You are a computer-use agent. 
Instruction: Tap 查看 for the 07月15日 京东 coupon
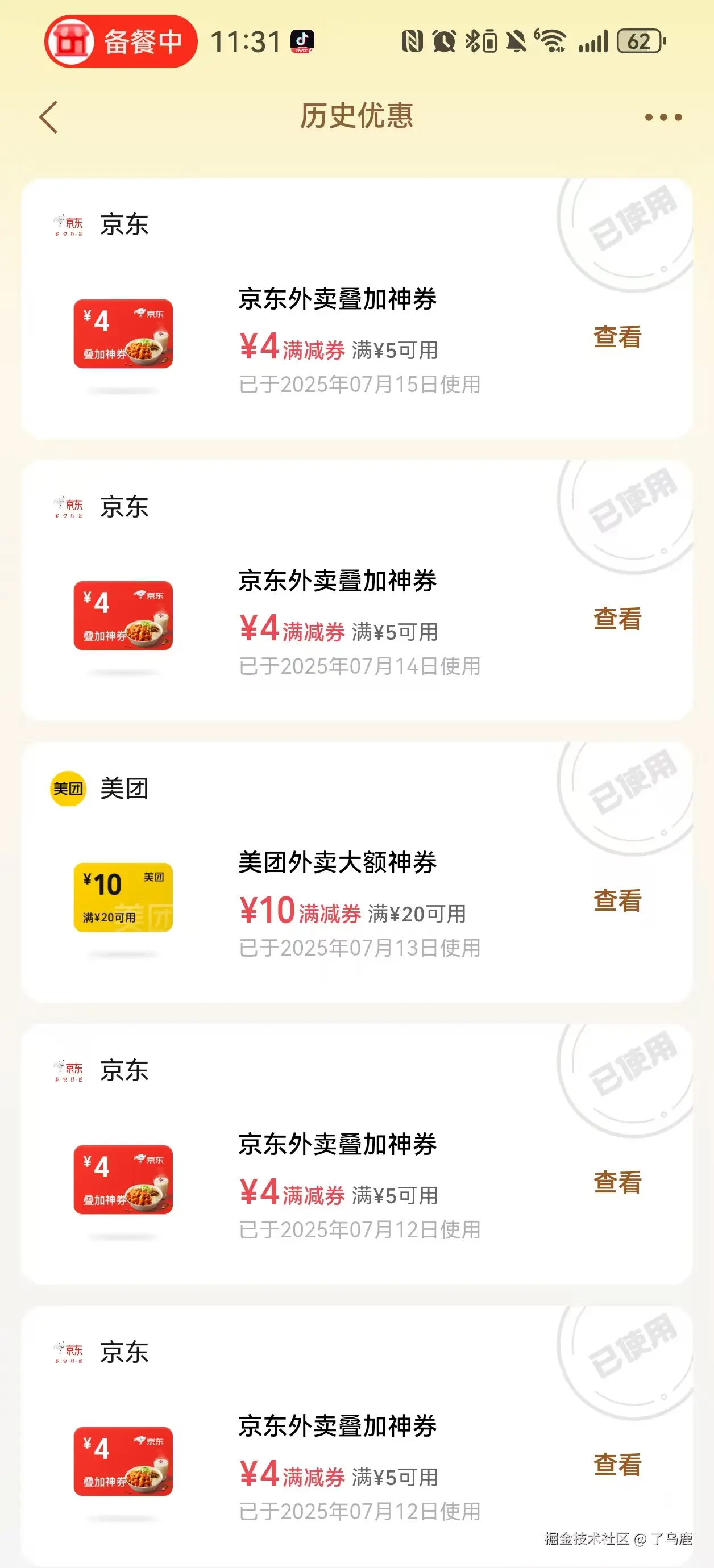(617, 337)
